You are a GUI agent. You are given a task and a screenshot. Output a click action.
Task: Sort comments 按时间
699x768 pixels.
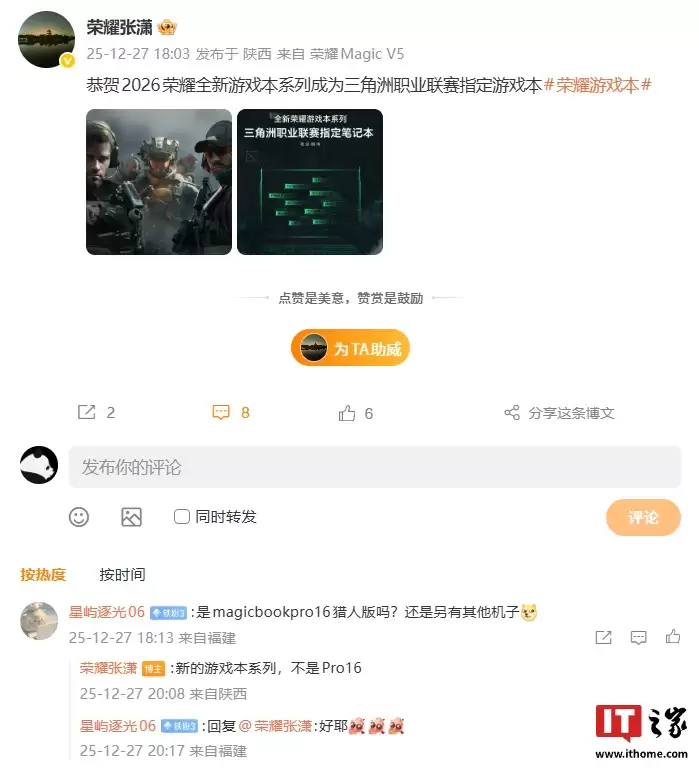click(122, 574)
